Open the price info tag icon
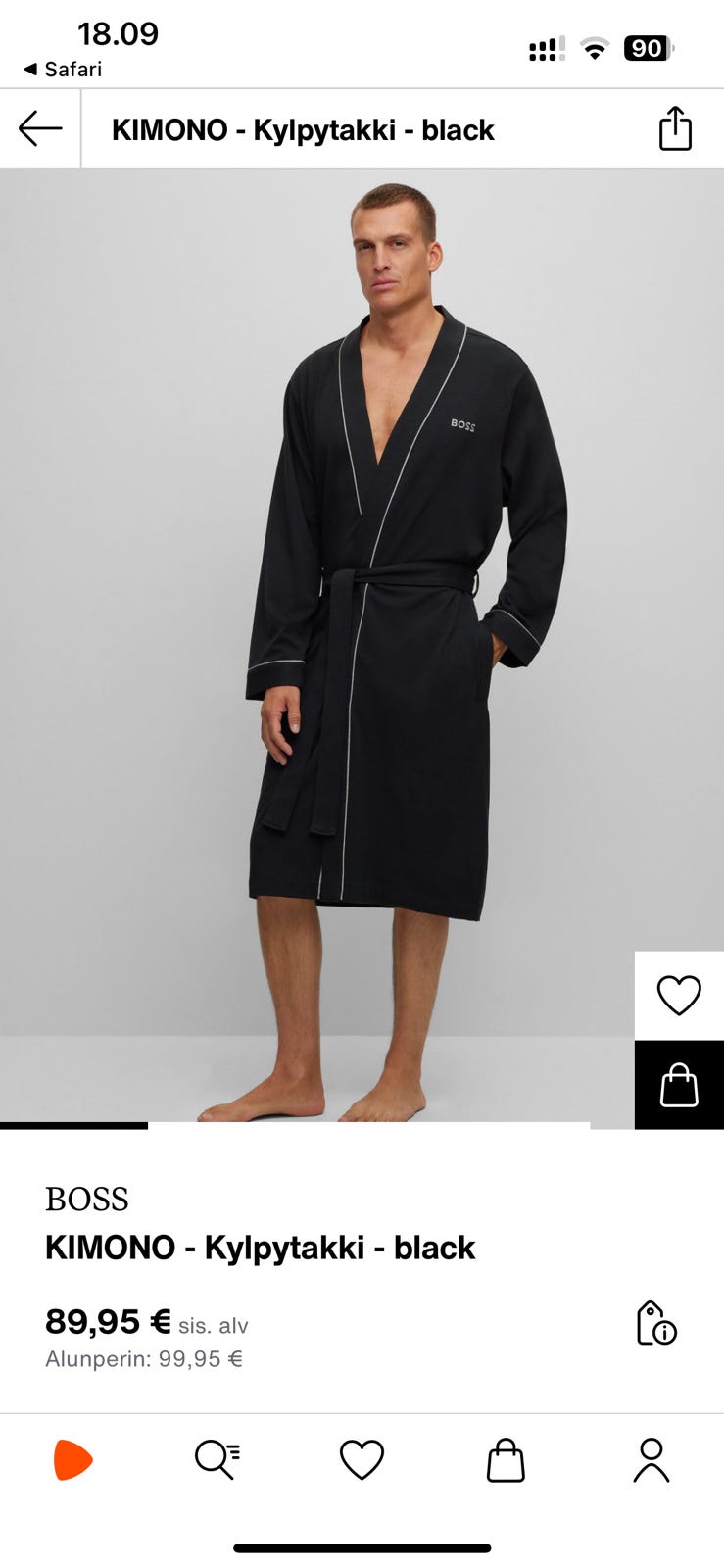The height and width of the screenshot is (1568, 724). [x=655, y=1323]
